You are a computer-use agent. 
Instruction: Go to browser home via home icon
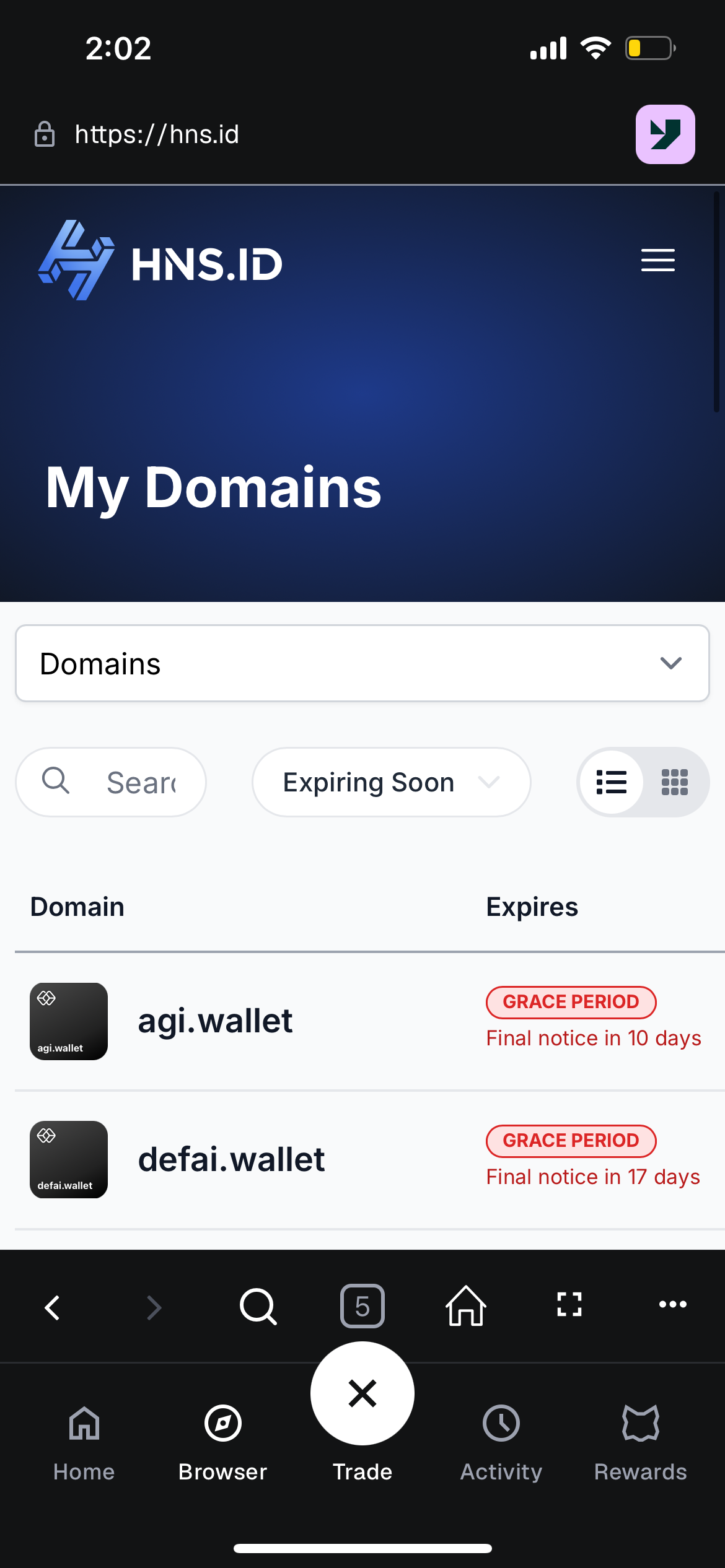pyautogui.click(x=465, y=1307)
